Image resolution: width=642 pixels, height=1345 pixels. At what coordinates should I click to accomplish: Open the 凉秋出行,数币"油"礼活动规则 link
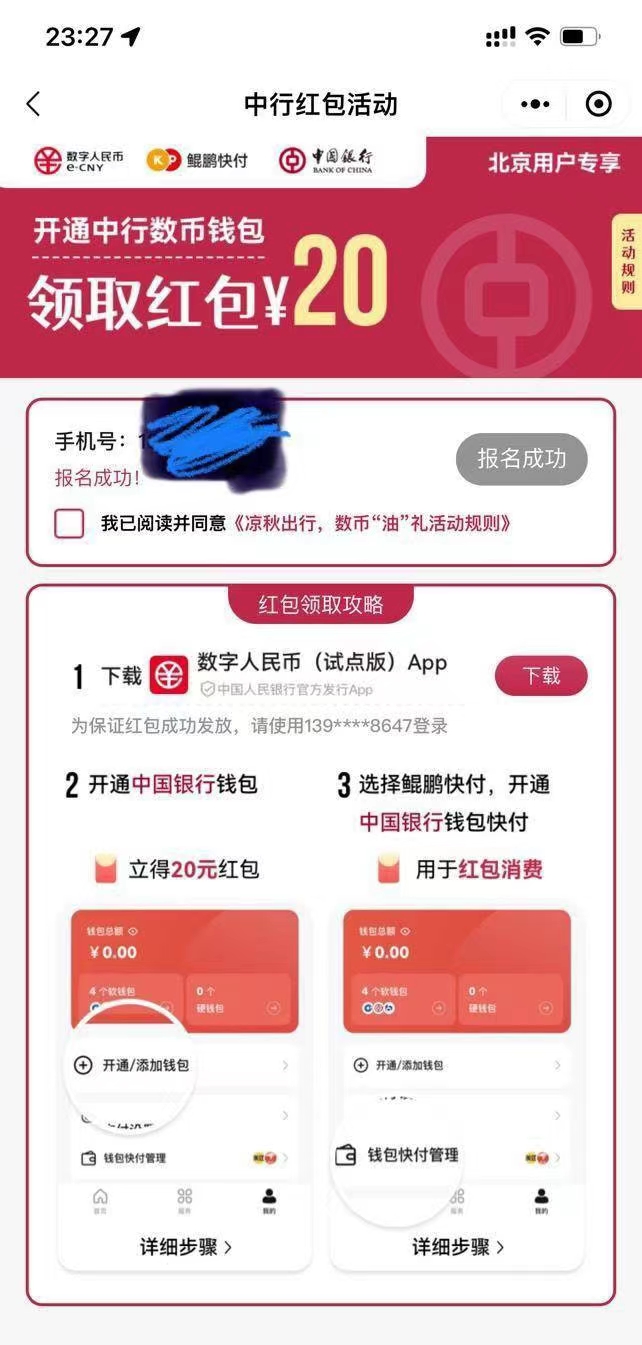[371, 523]
